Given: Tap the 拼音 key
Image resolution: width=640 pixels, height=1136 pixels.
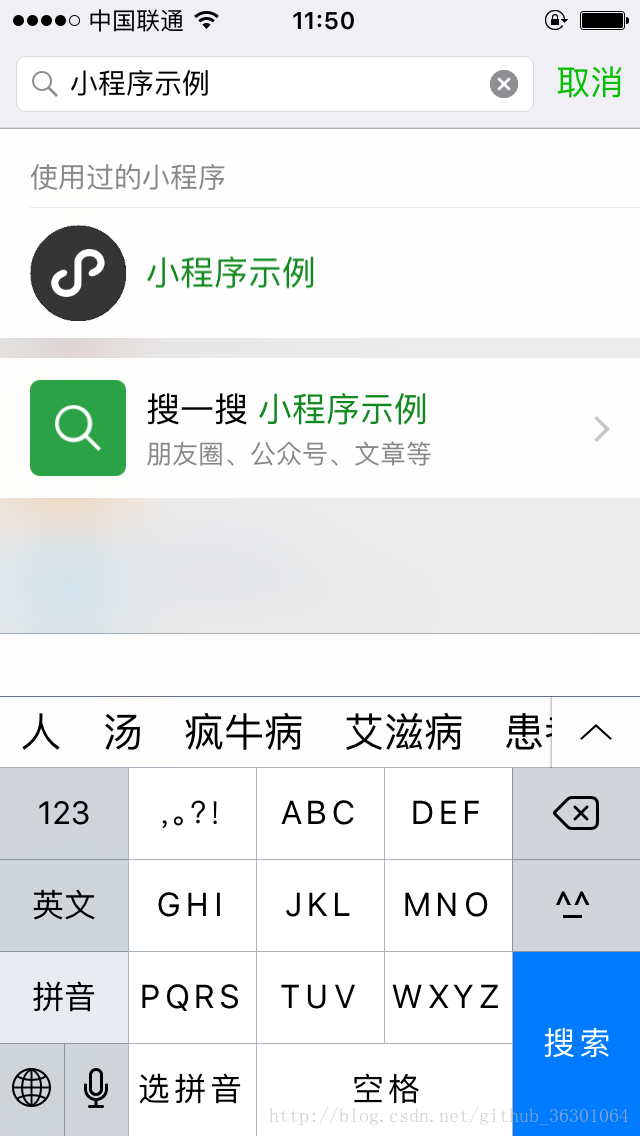Looking at the screenshot, I should tap(64, 997).
